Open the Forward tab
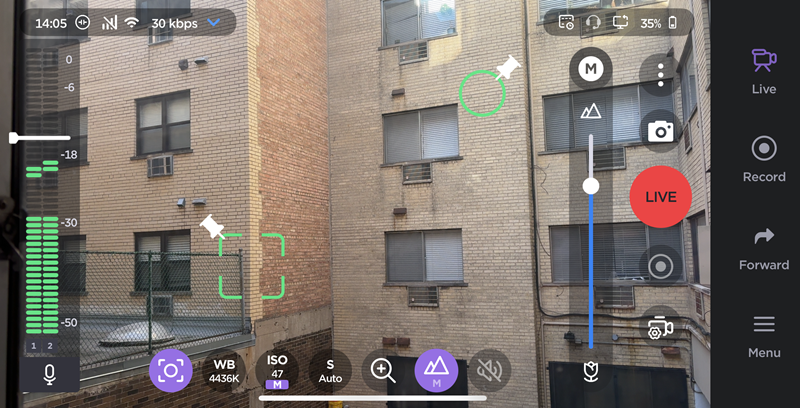This screenshot has height=408, width=800. 764,248
